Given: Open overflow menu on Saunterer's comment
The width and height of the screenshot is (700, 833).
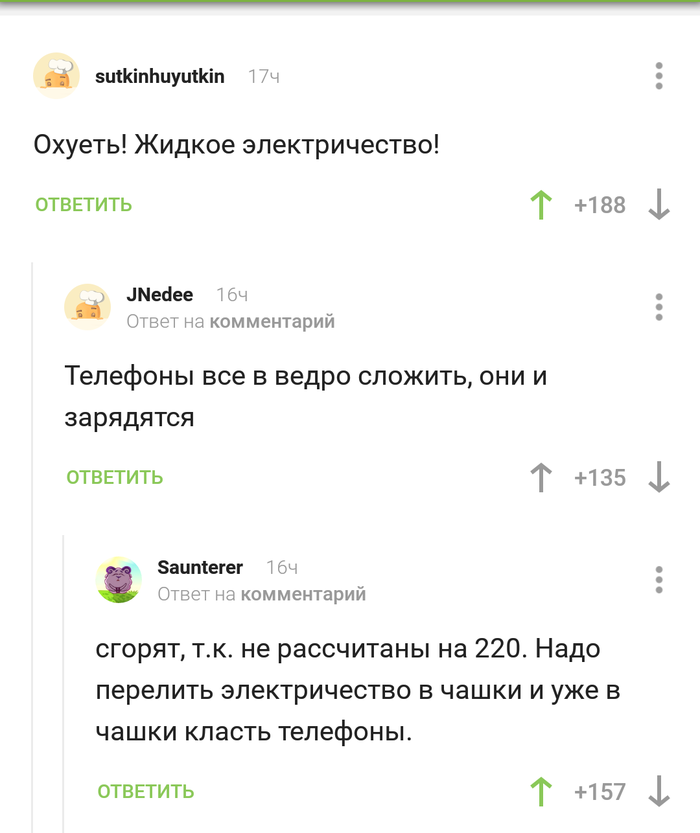Looking at the screenshot, I should click(x=658, y=580).
